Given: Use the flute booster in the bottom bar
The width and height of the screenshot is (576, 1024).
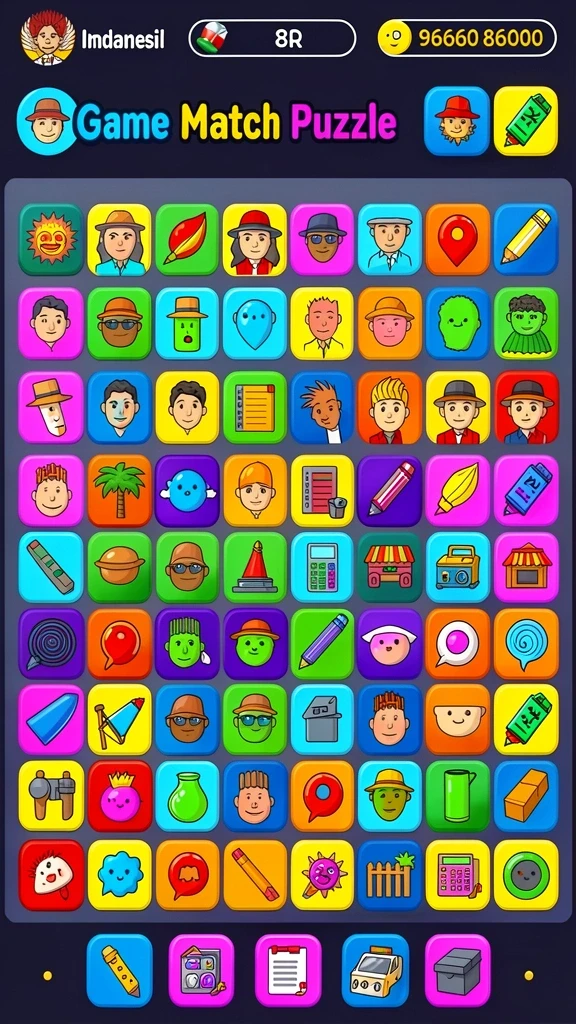Looking at the screenshot, I should pyautogui.click(x=120, y=970).
